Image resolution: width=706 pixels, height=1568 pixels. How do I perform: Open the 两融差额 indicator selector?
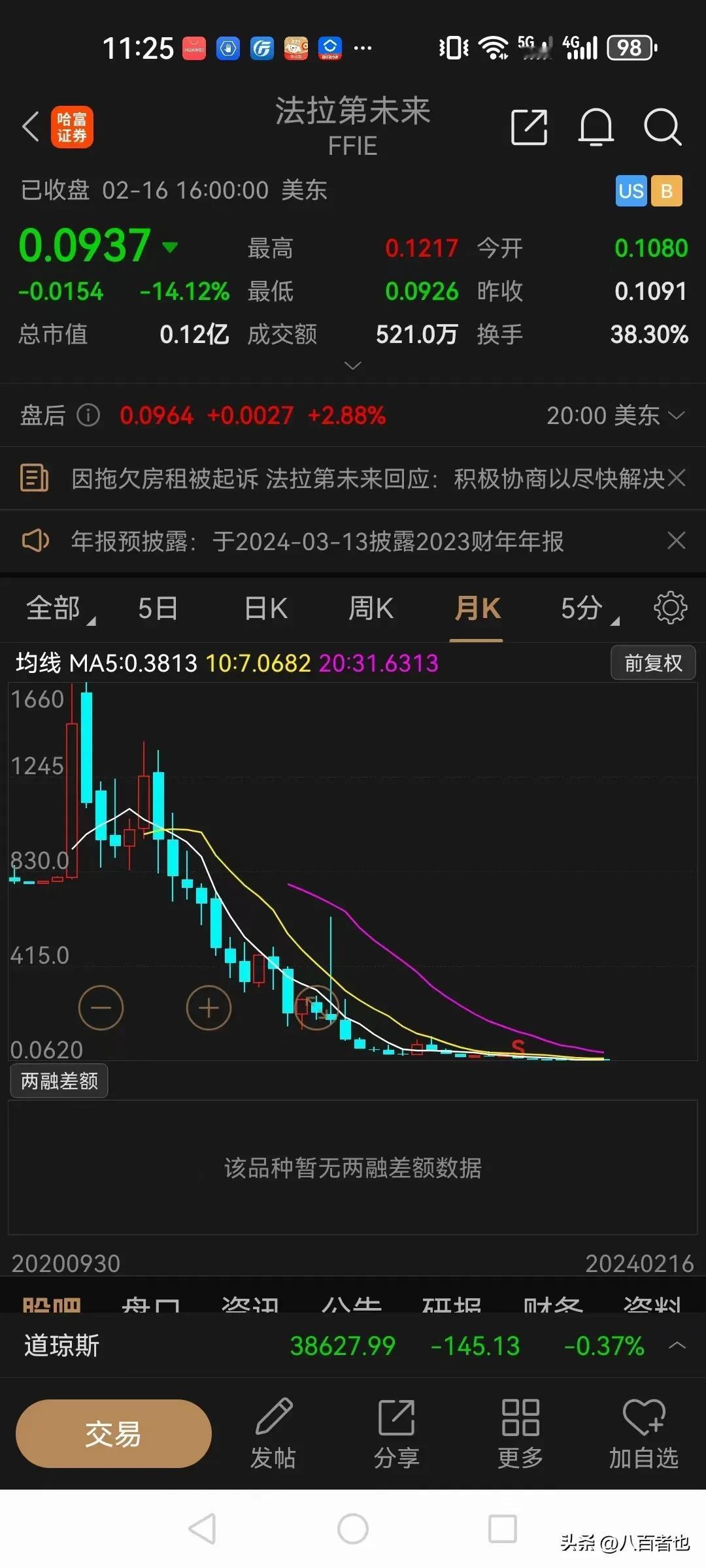pos(59,1081)
